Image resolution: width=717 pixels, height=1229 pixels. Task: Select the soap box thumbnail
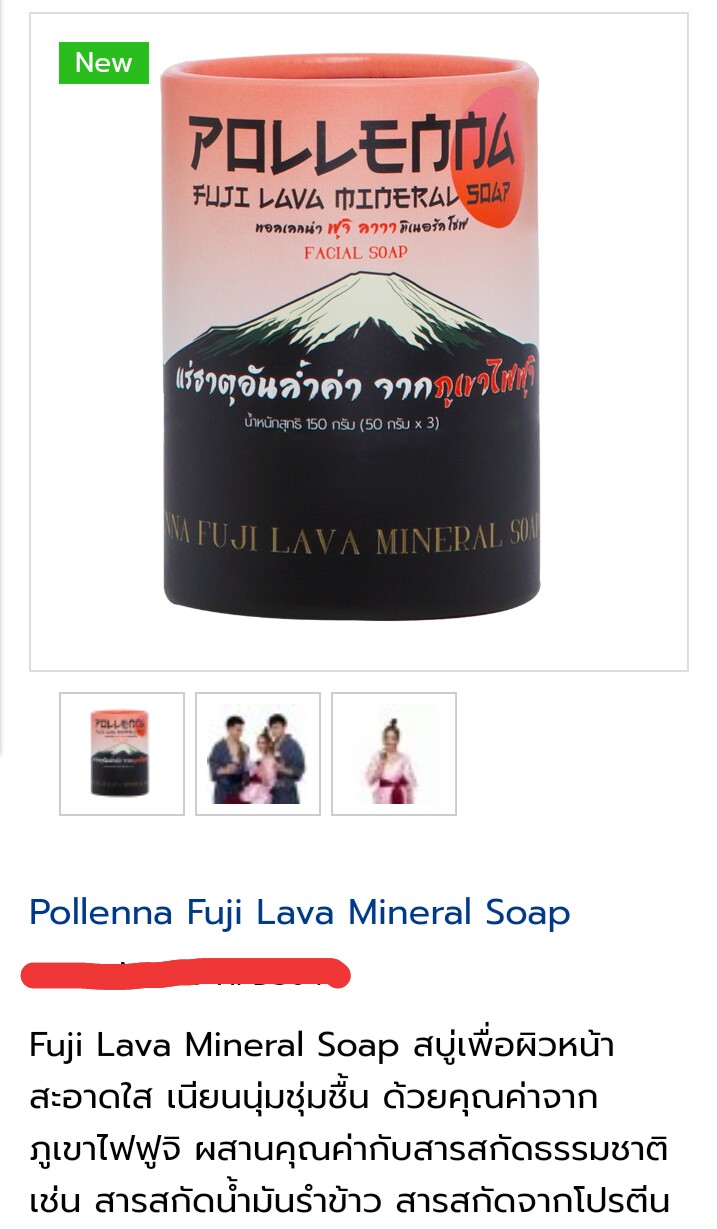tap(122, 753)
